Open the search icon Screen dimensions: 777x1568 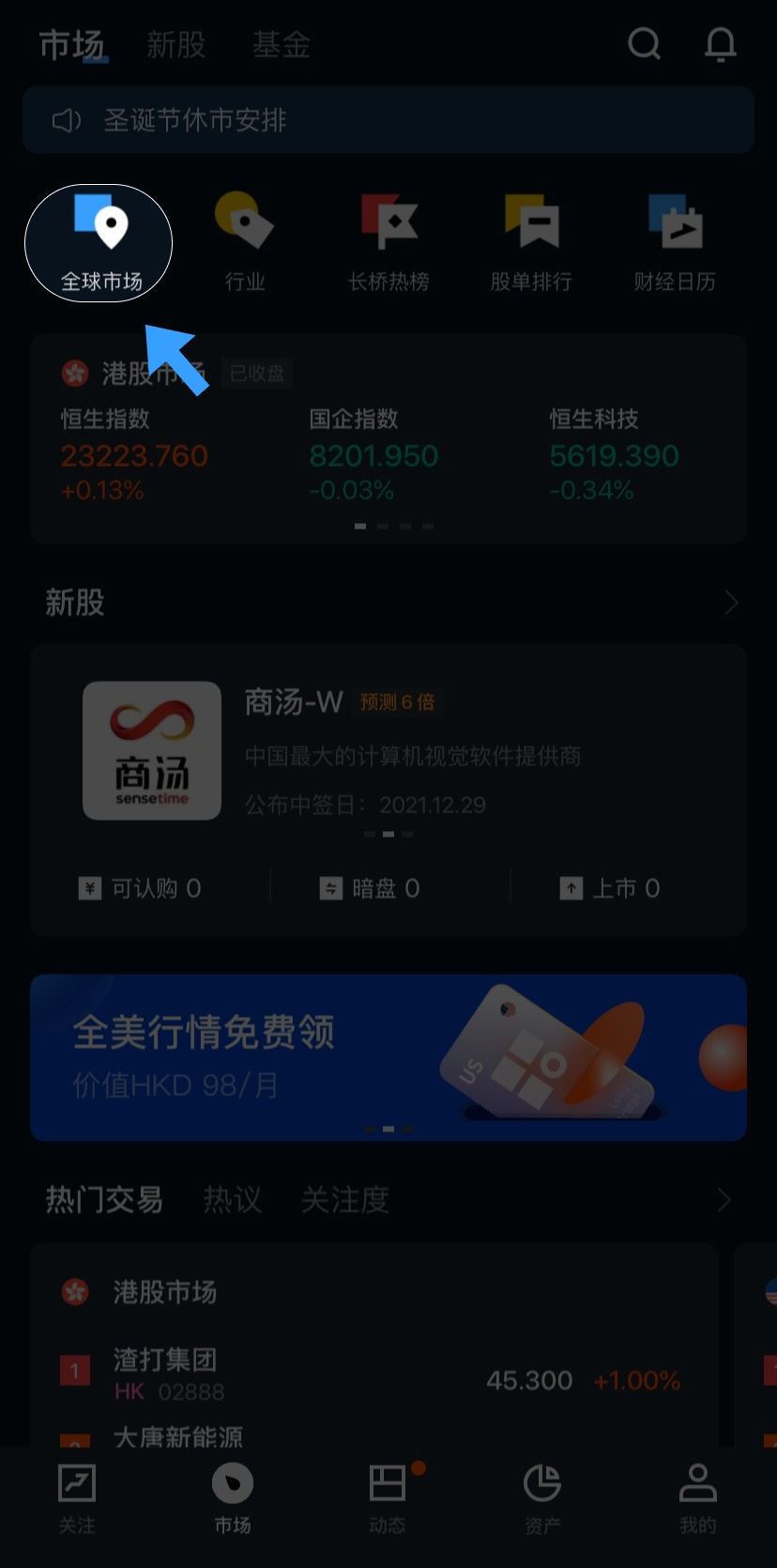(644, 43)
